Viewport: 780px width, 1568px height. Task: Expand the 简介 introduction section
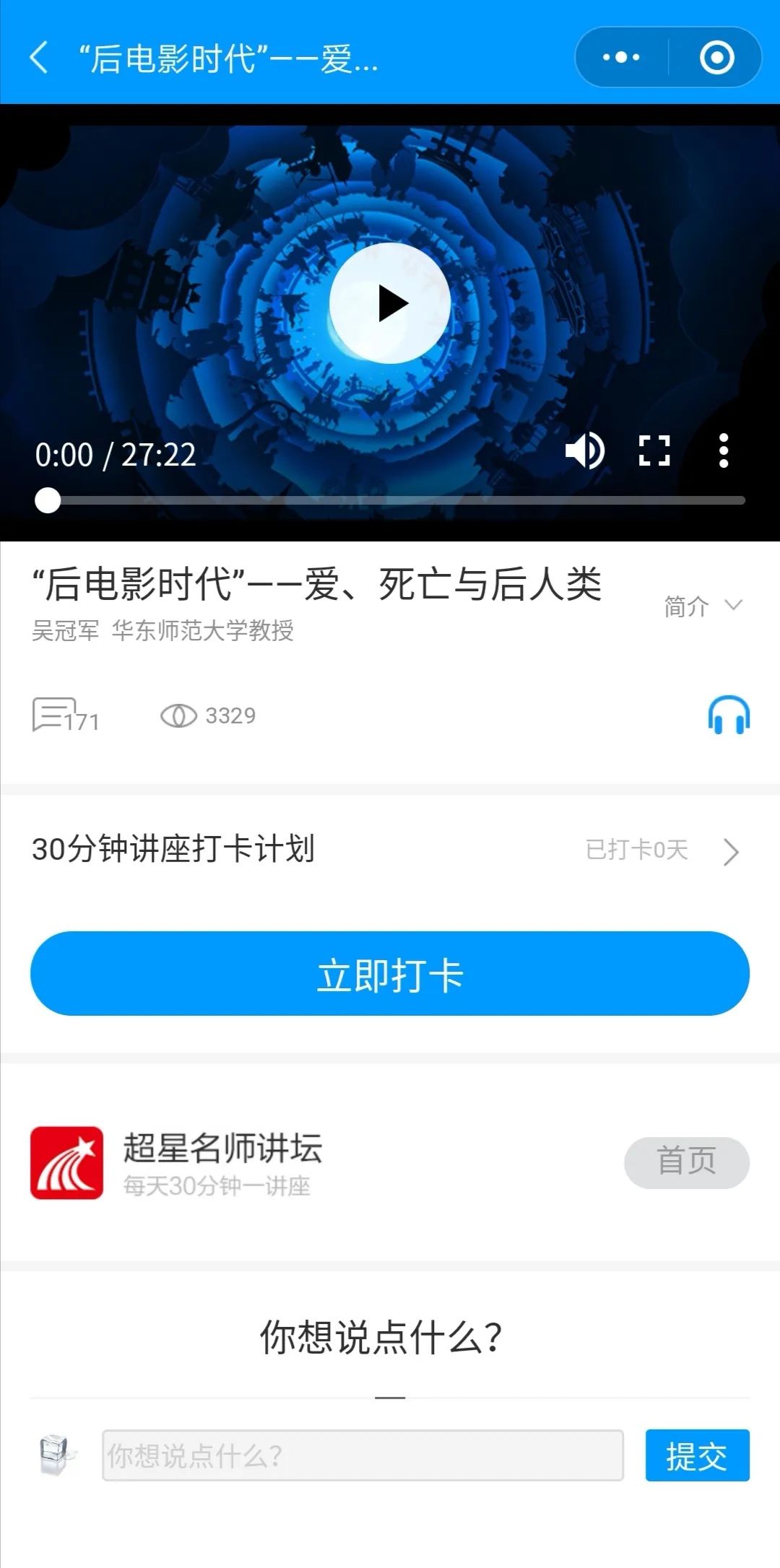(702, 606)
